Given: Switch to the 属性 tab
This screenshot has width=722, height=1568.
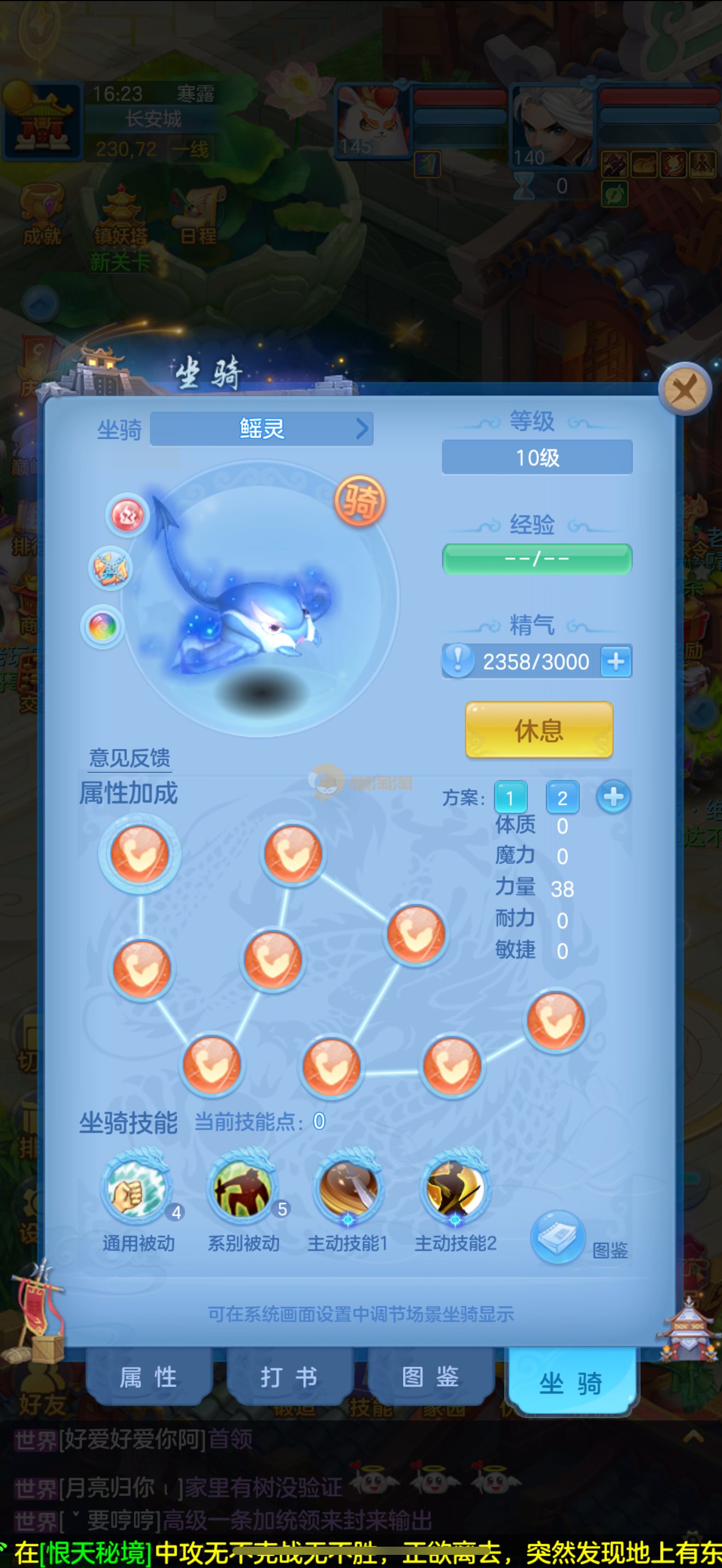Looking at the screenshot, I should coord(148,1378).
